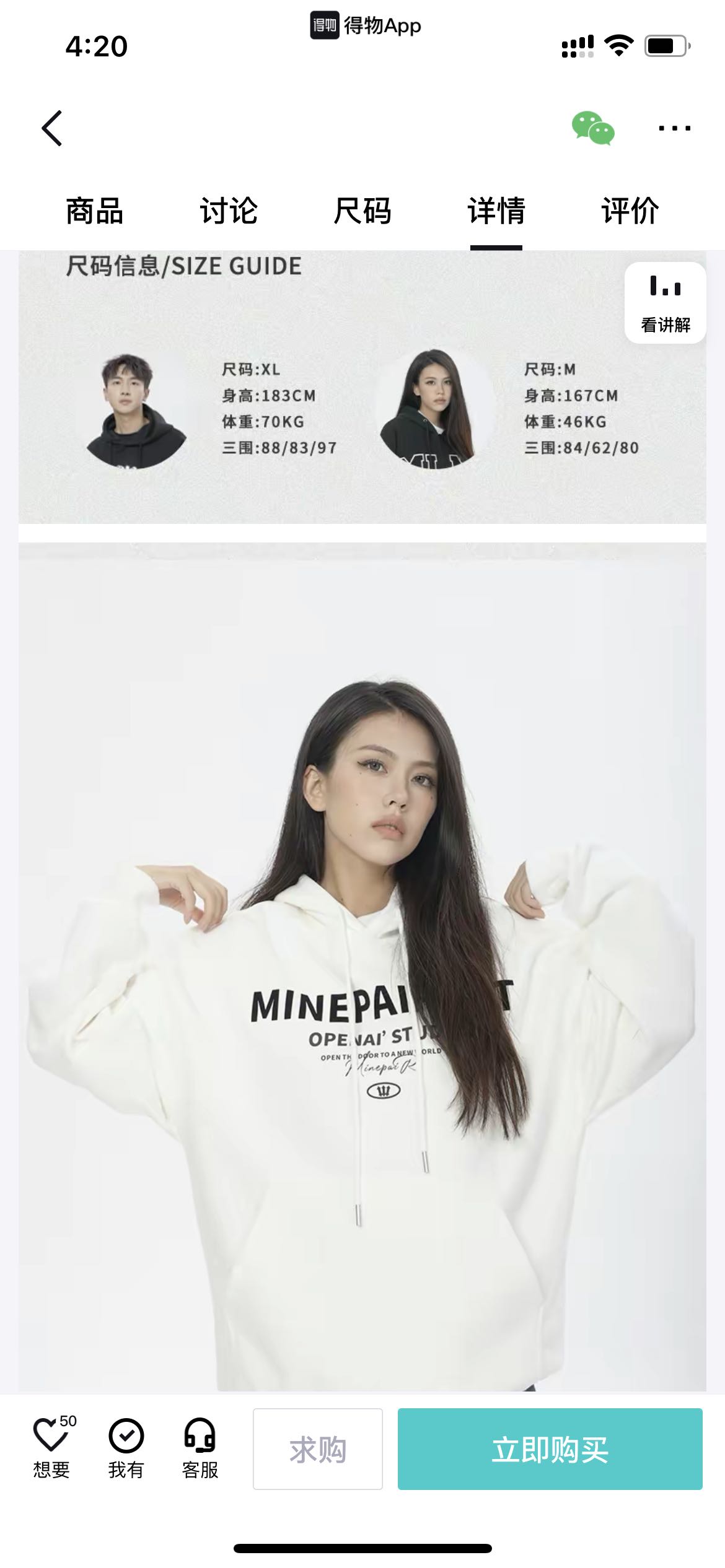Switch to the 商品 tab
The image size is (725, 1568).
[x=94, y=211]
